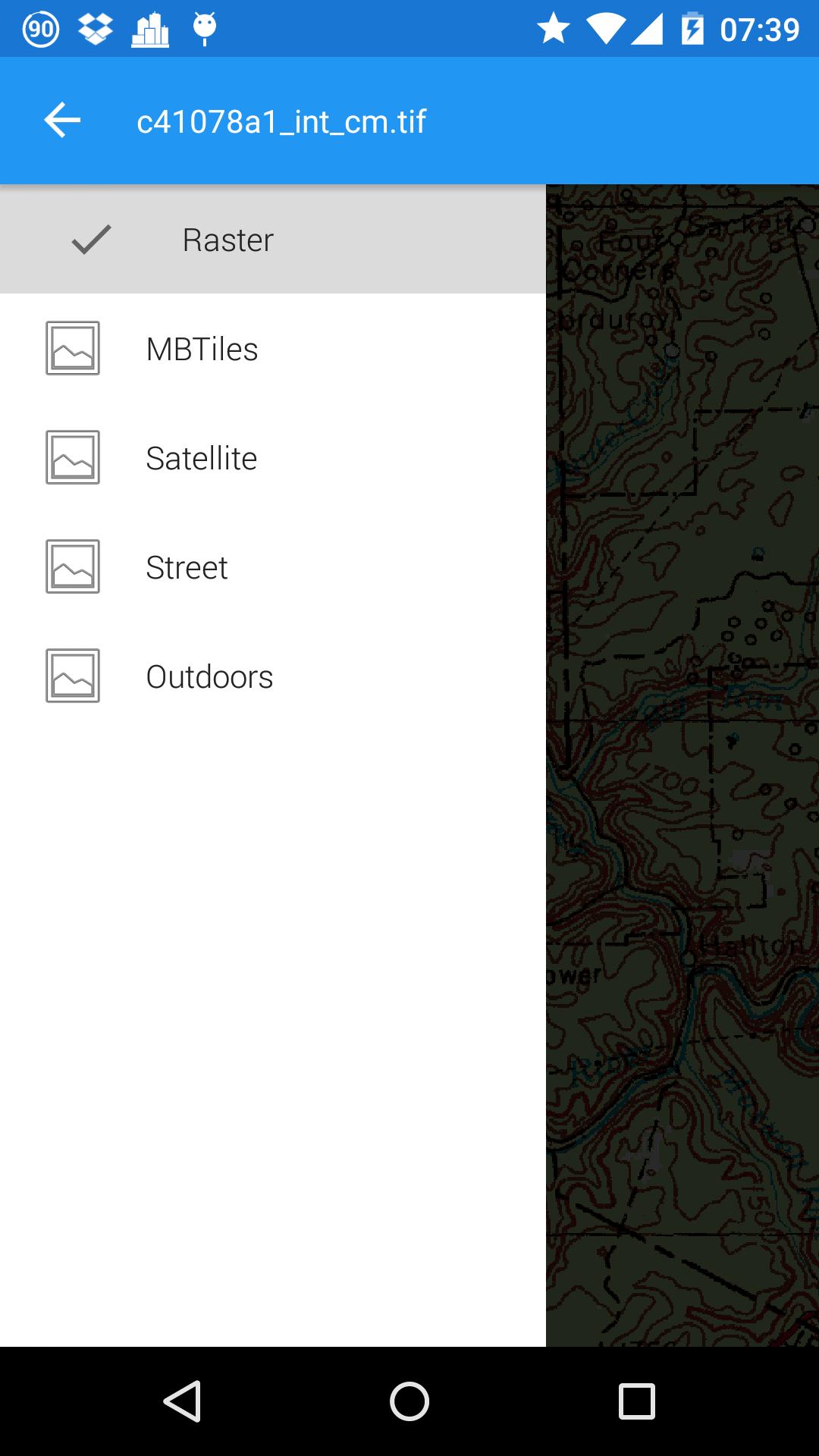Select the Street layer image icon
The width and height of the screenshot is (819, 1456).
(x=72, y=566)
